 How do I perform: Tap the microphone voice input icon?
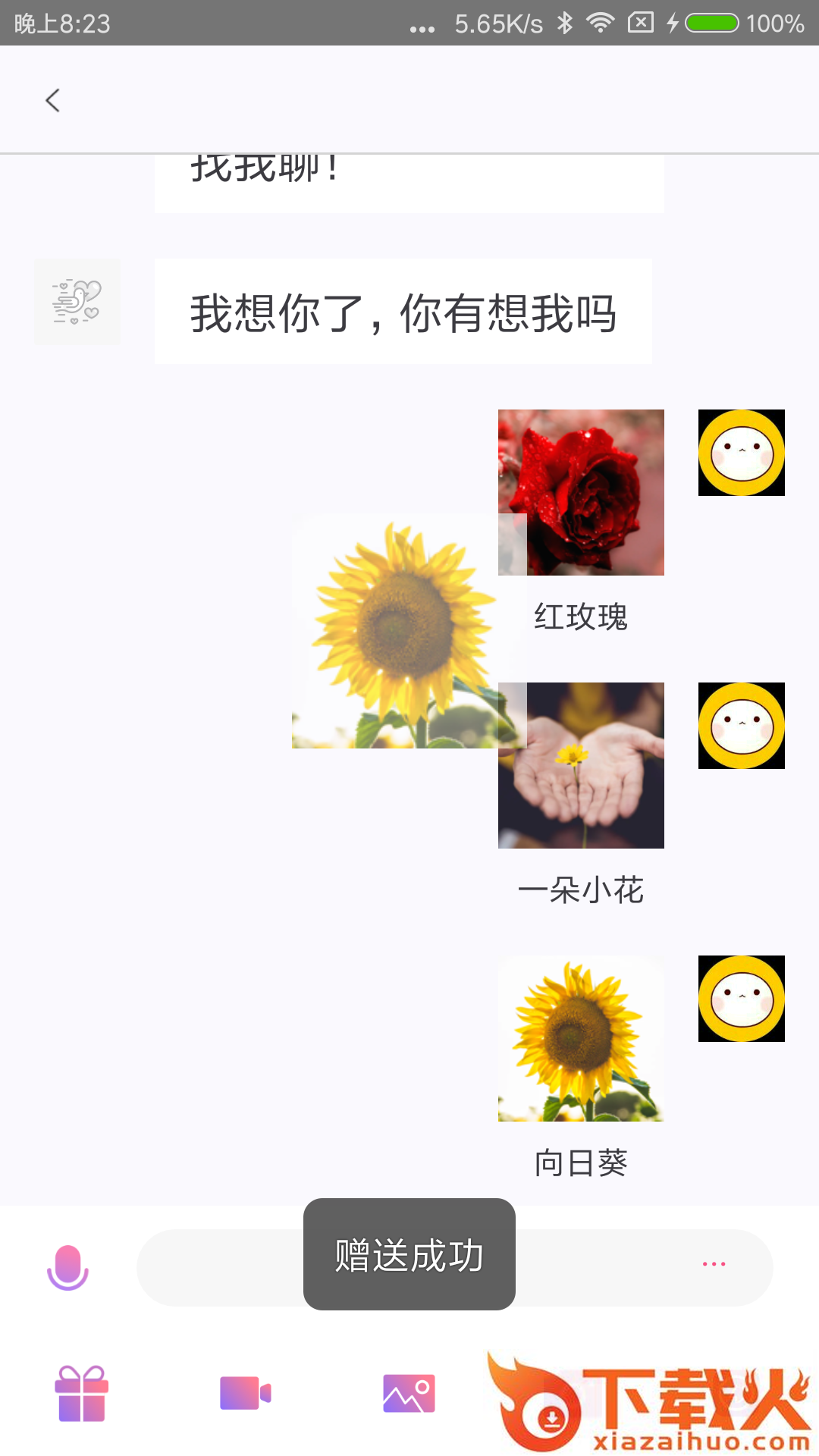pyautogui.click(x=68, y=1267)
